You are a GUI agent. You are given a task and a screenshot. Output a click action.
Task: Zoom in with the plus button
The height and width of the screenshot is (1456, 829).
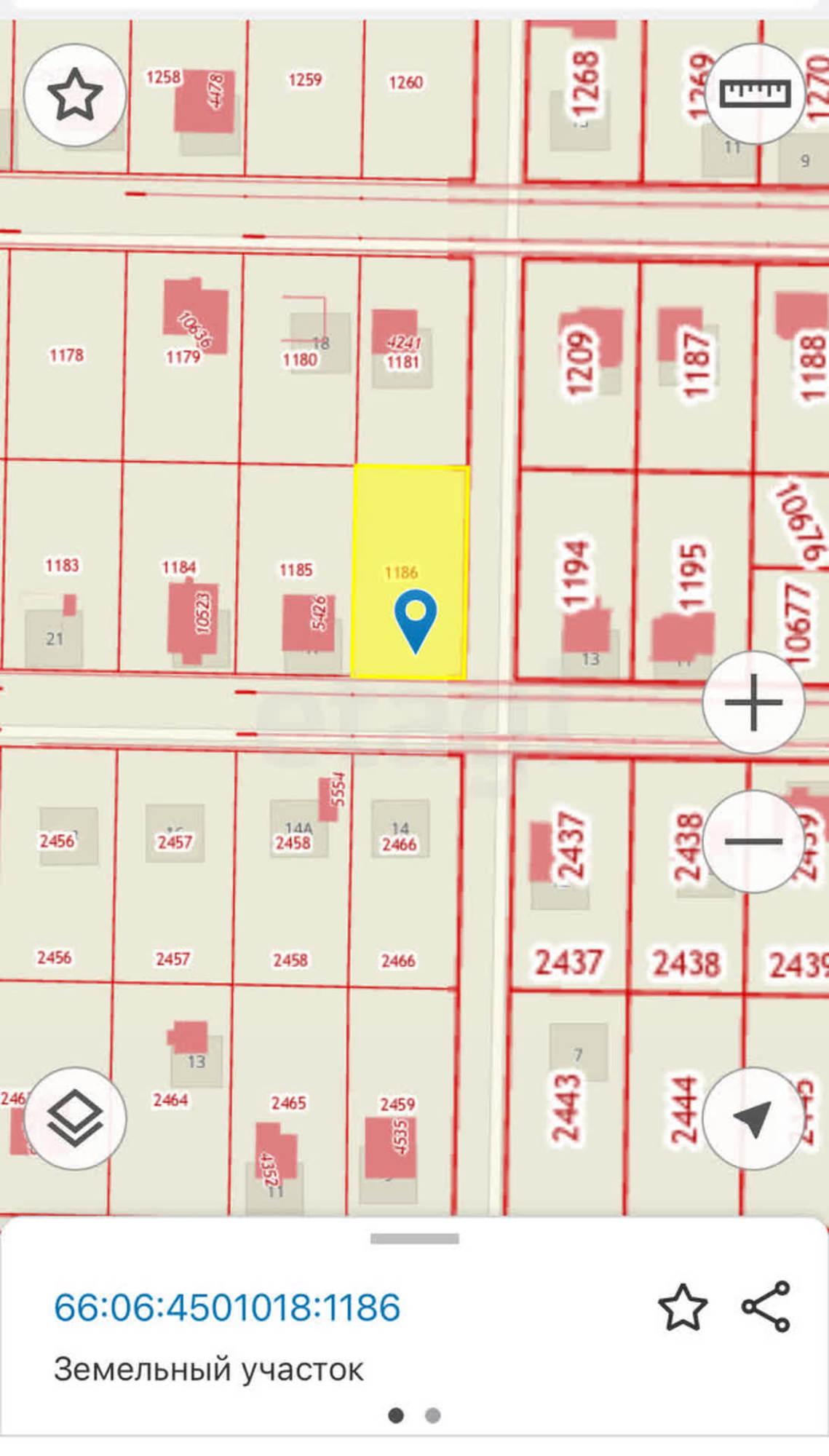coord(753,702)
